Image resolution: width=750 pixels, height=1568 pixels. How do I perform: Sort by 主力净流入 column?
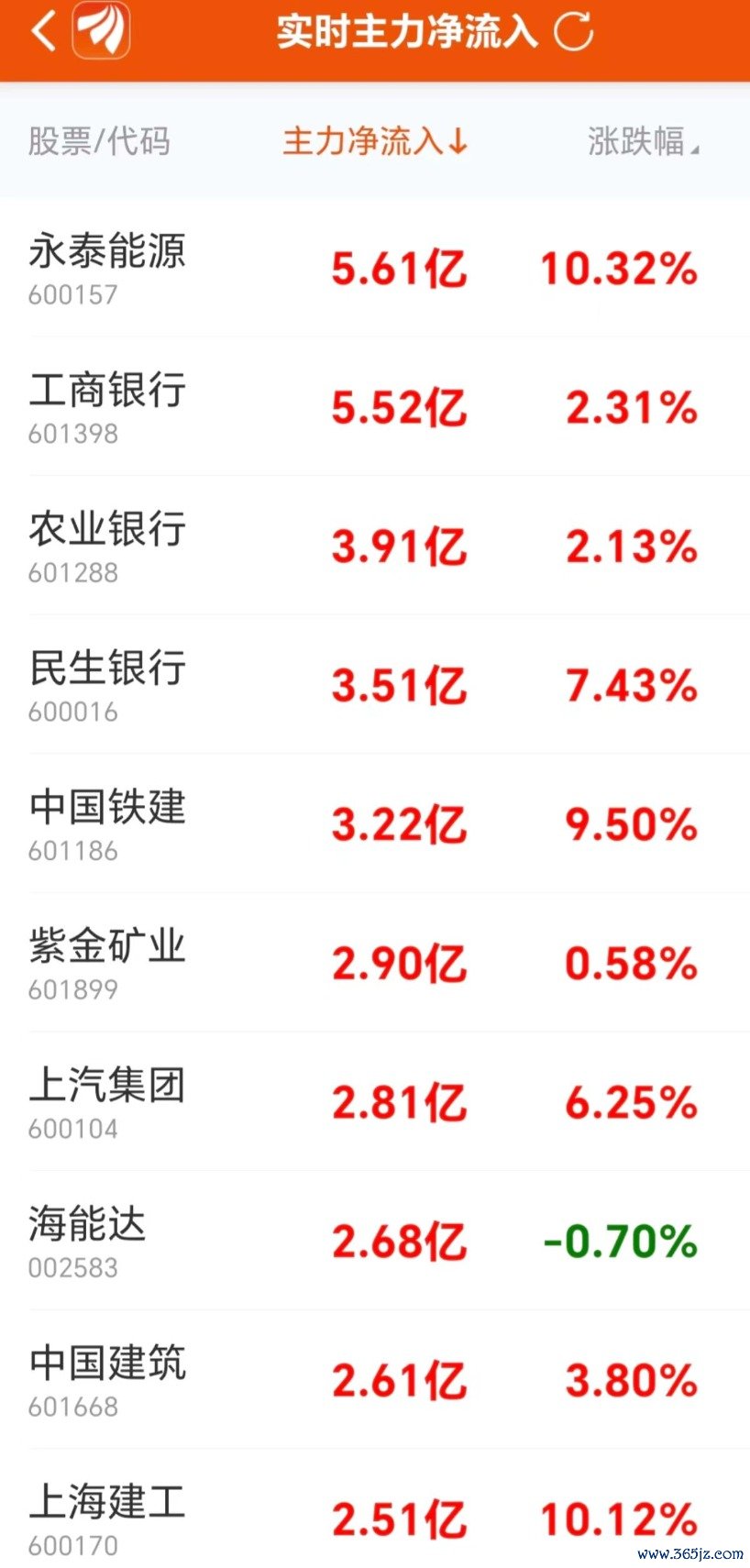point(375,141)
